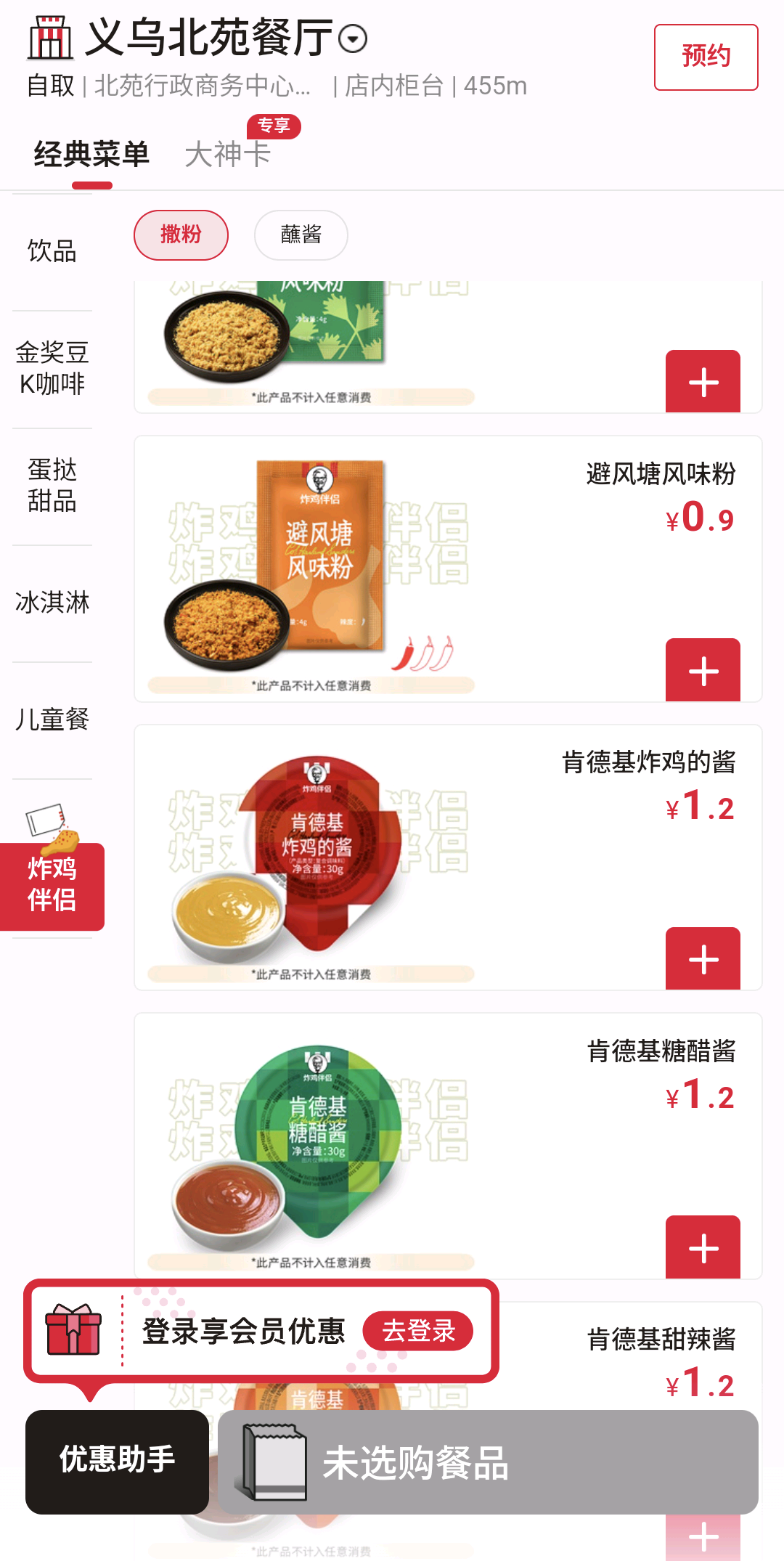784x1561 pixels.
Task: Switch to the 大神卡 tab
Action: click(228, 154)
